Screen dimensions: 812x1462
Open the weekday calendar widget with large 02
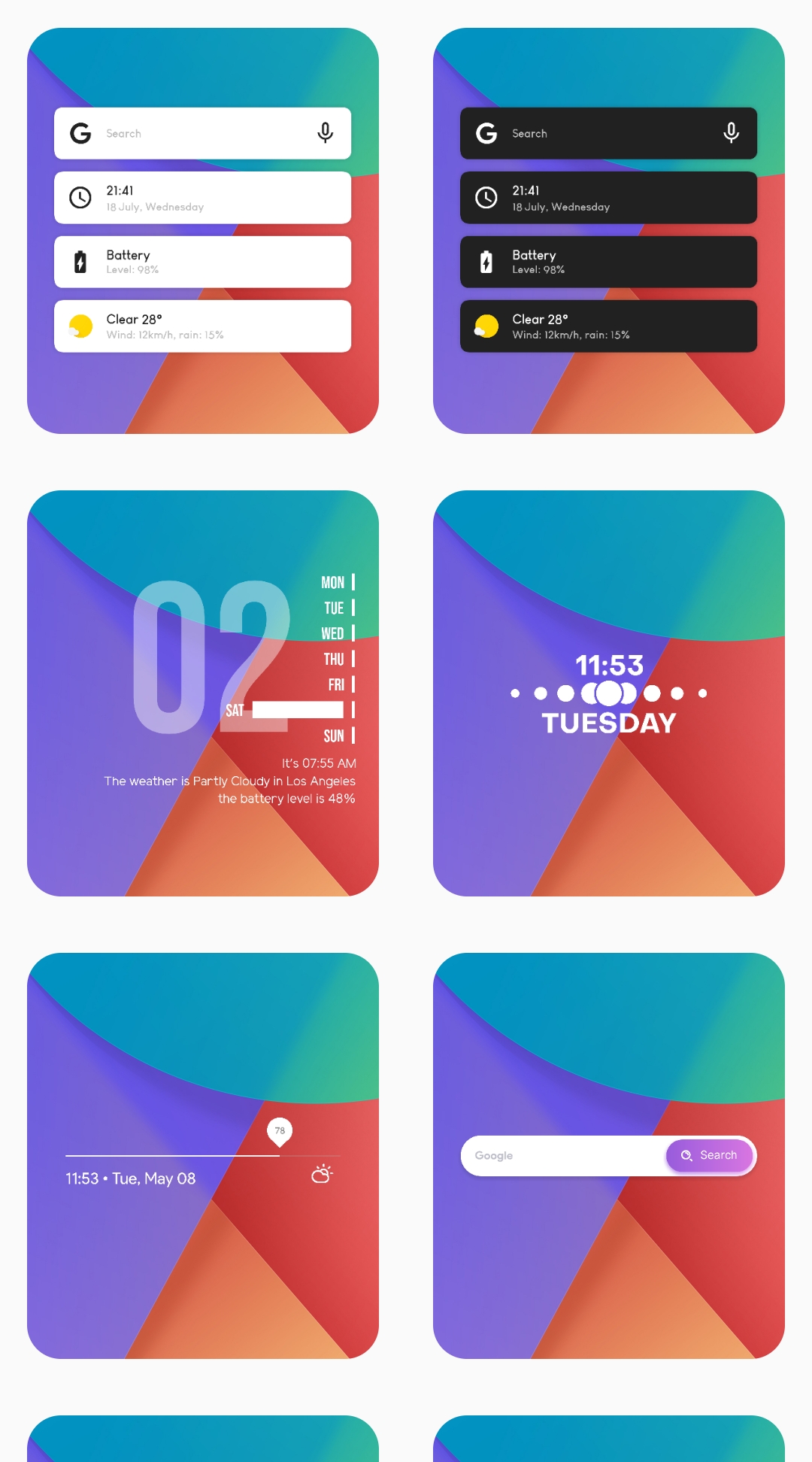pos(203,693)
